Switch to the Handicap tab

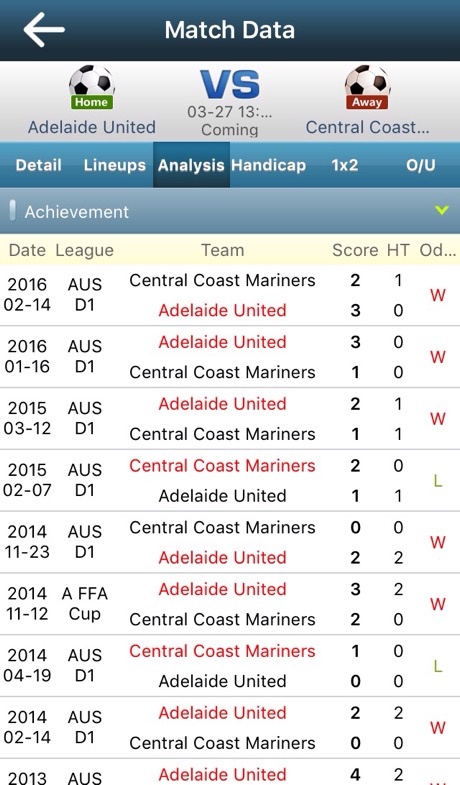pos(268,165)
